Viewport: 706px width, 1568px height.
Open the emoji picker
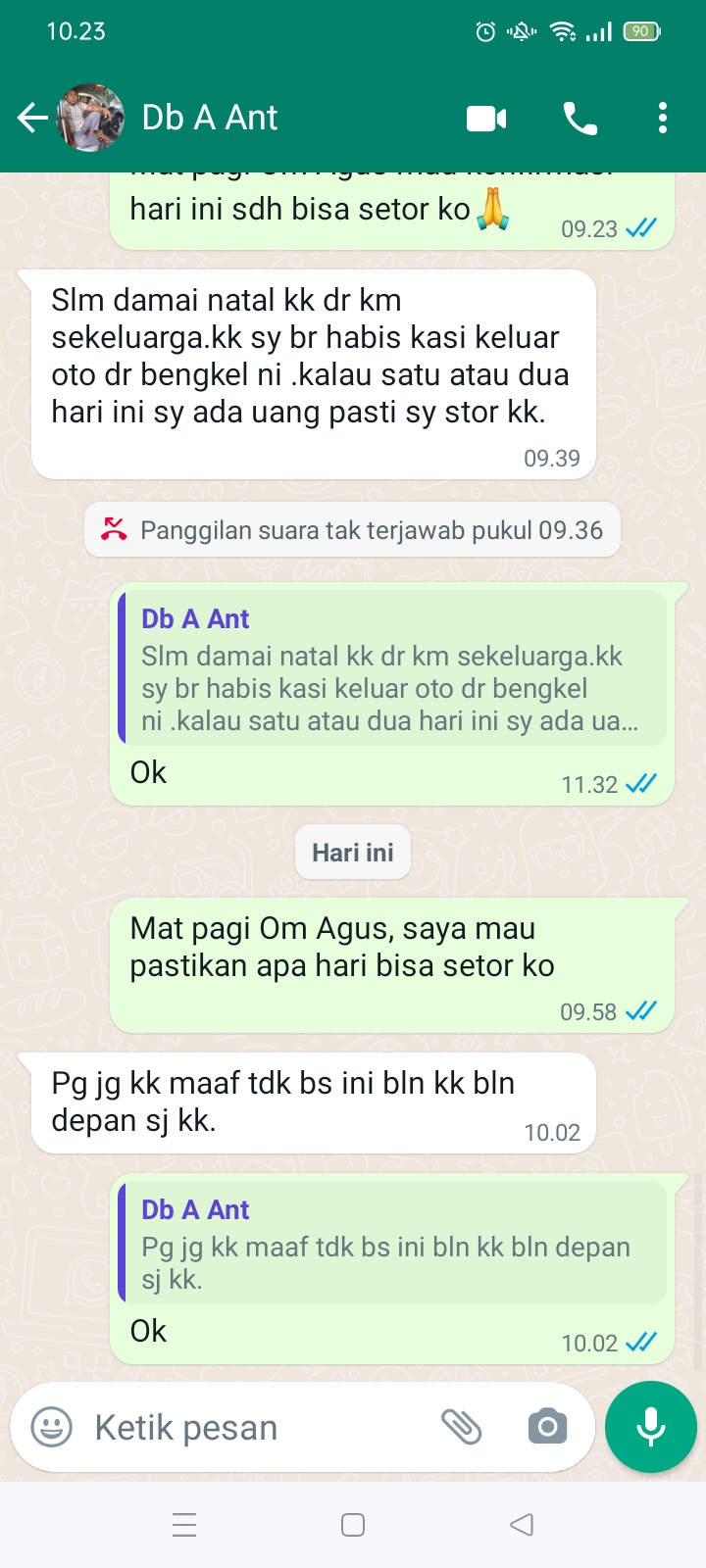[52, 1427]
